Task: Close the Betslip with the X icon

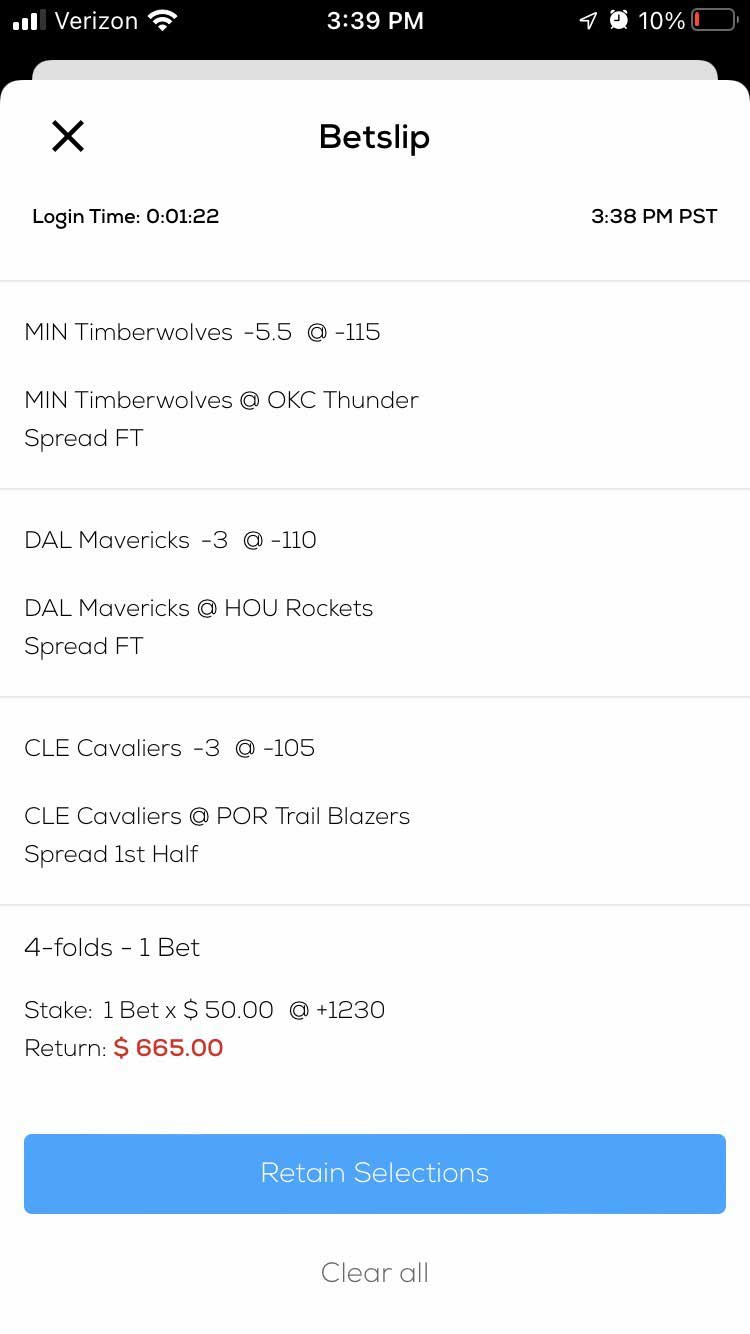Action: point(68,136)
